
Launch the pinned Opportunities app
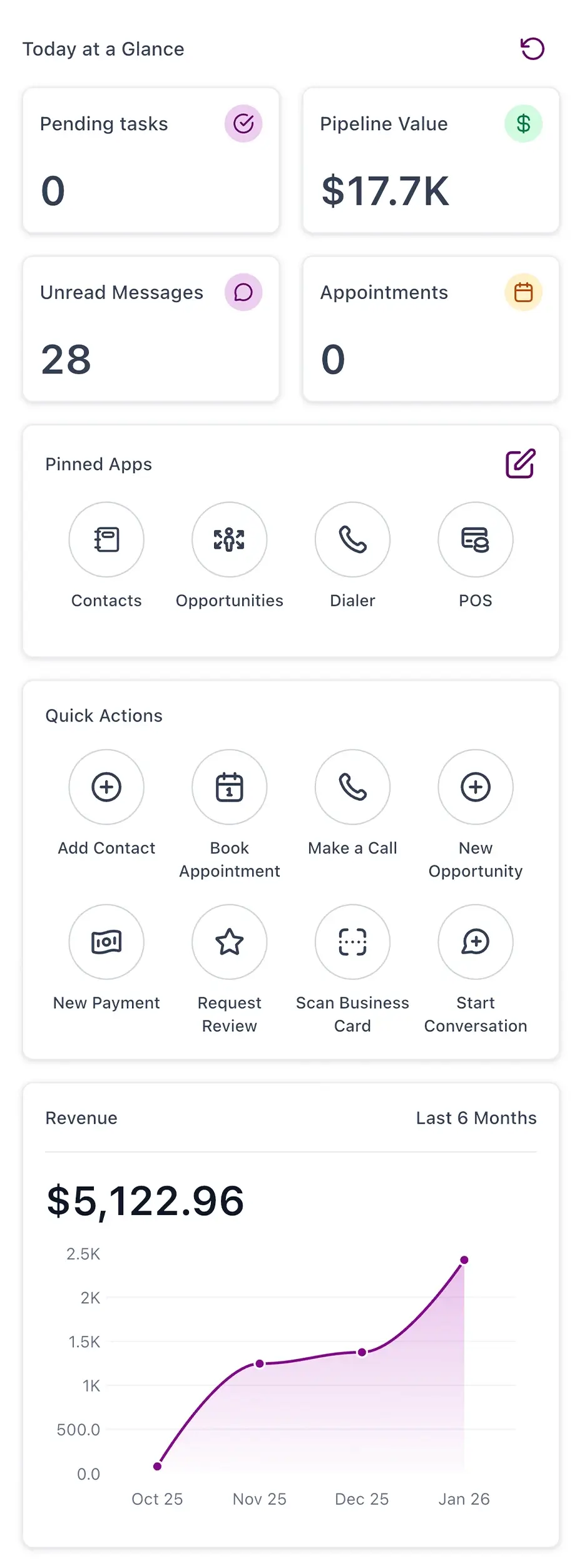(x=230, y=539)
